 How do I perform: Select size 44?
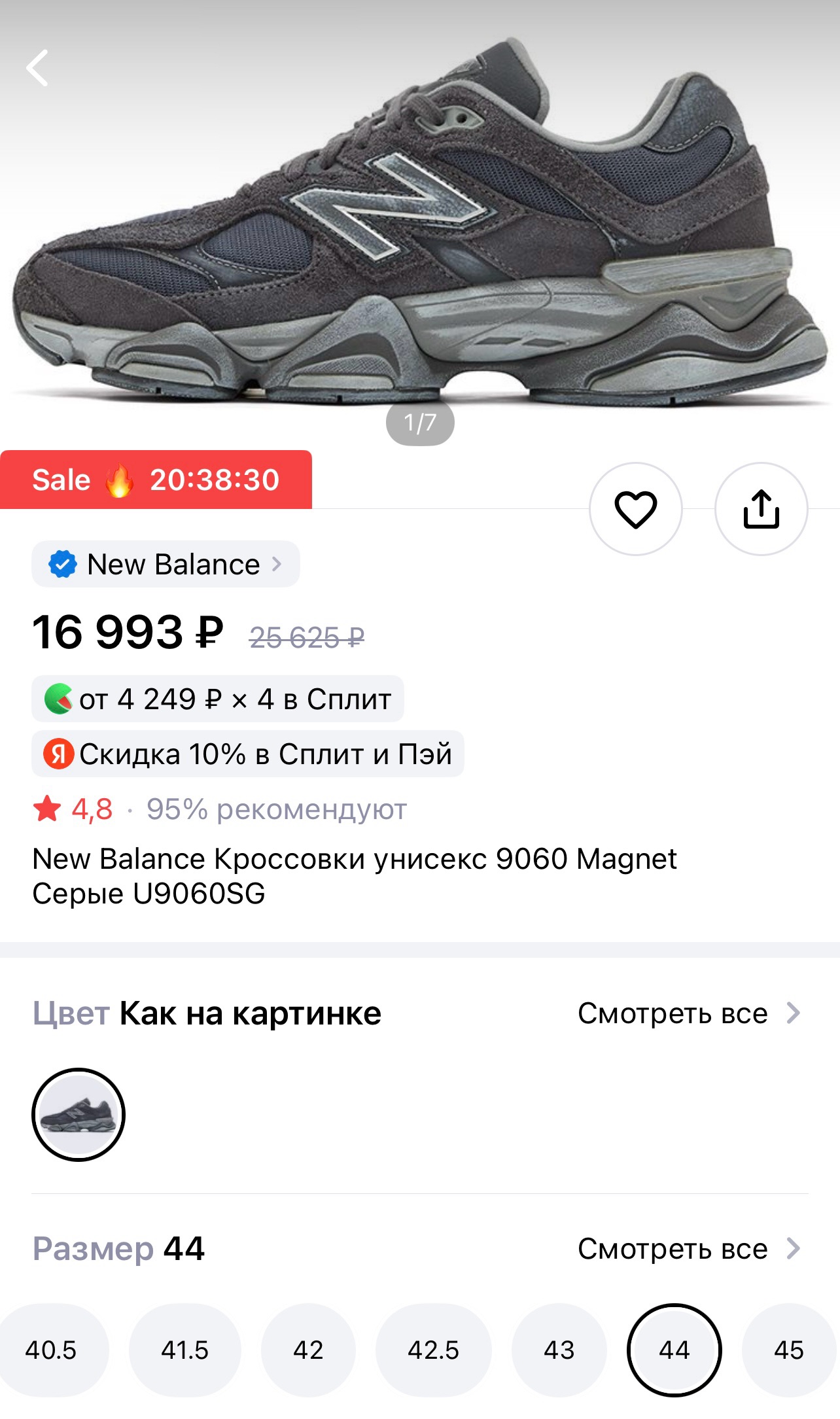[x=674, y=1350]
